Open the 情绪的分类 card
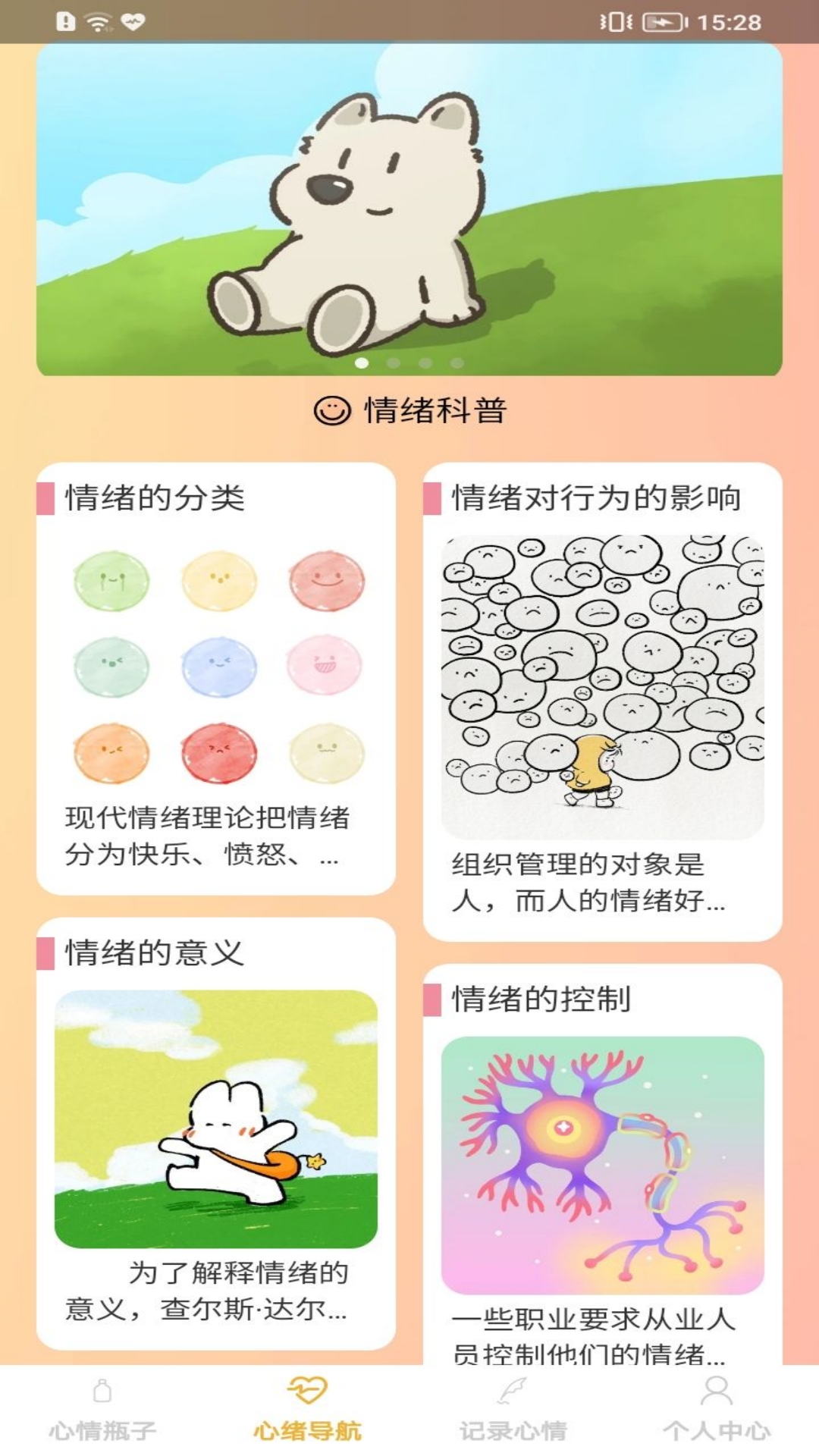Screen dimensions: 819x1456 pyautogui.click(x=216, y=679)
